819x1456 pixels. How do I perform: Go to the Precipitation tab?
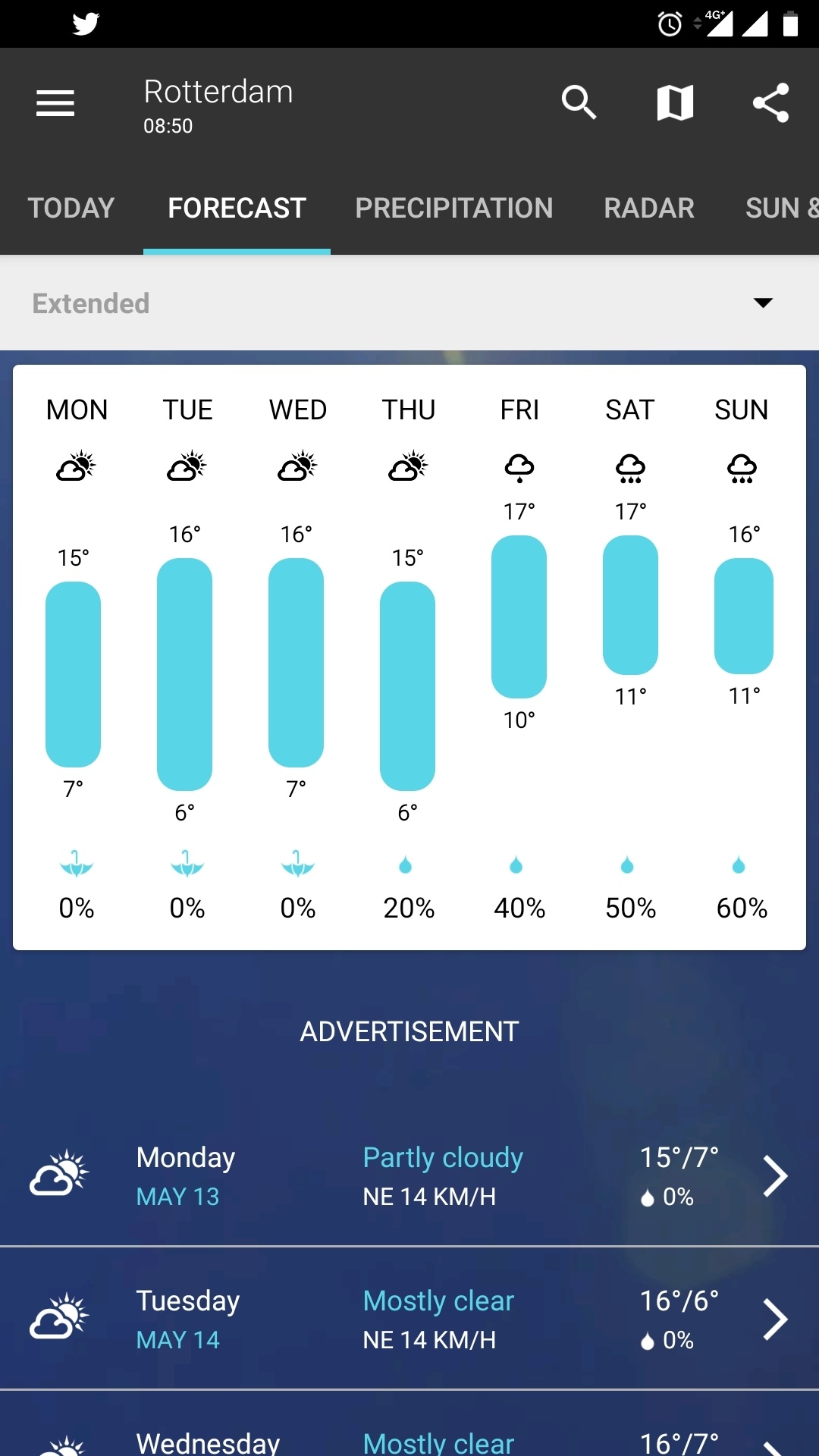[454, 208]
